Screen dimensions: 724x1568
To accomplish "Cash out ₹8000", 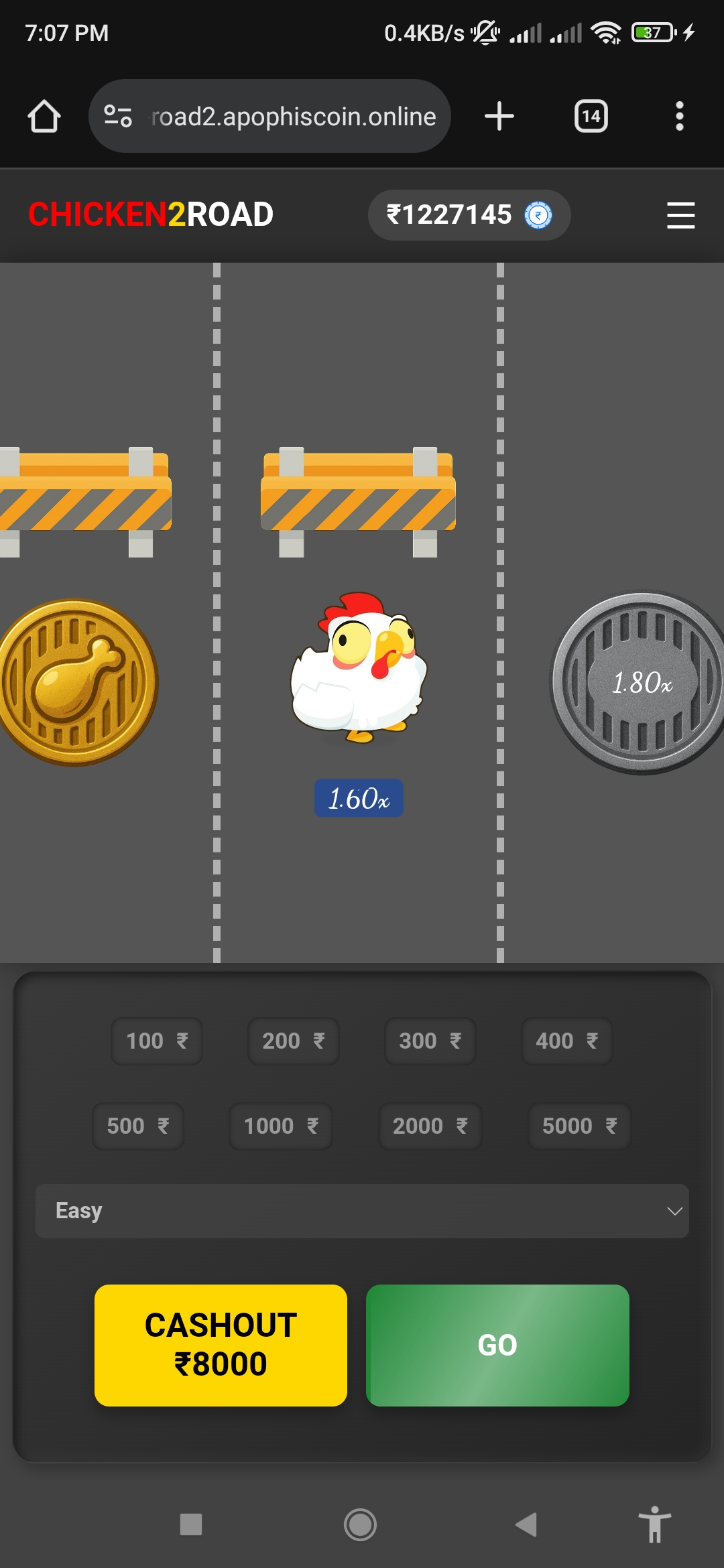I will tap(221, 1345).
